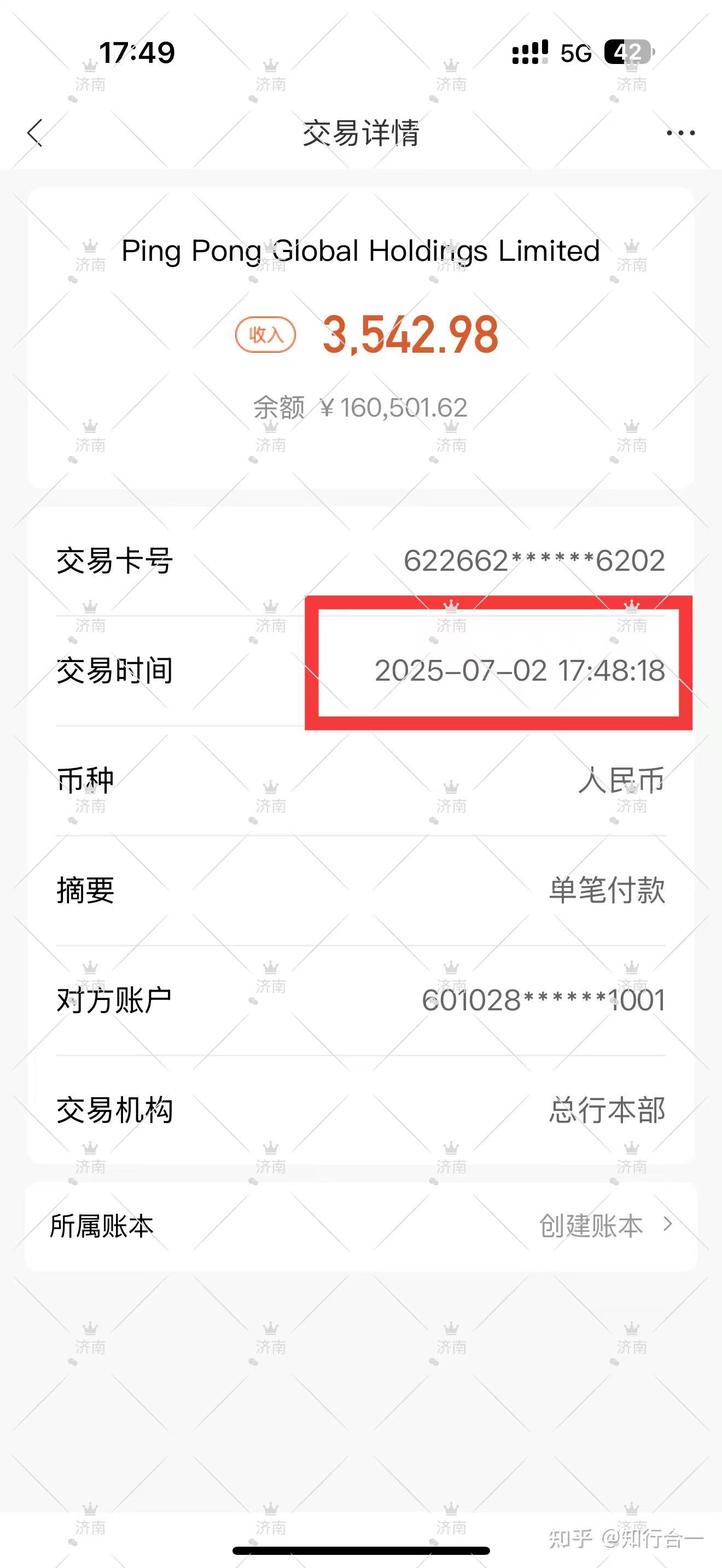Go back from transaction details

(36, 133)
